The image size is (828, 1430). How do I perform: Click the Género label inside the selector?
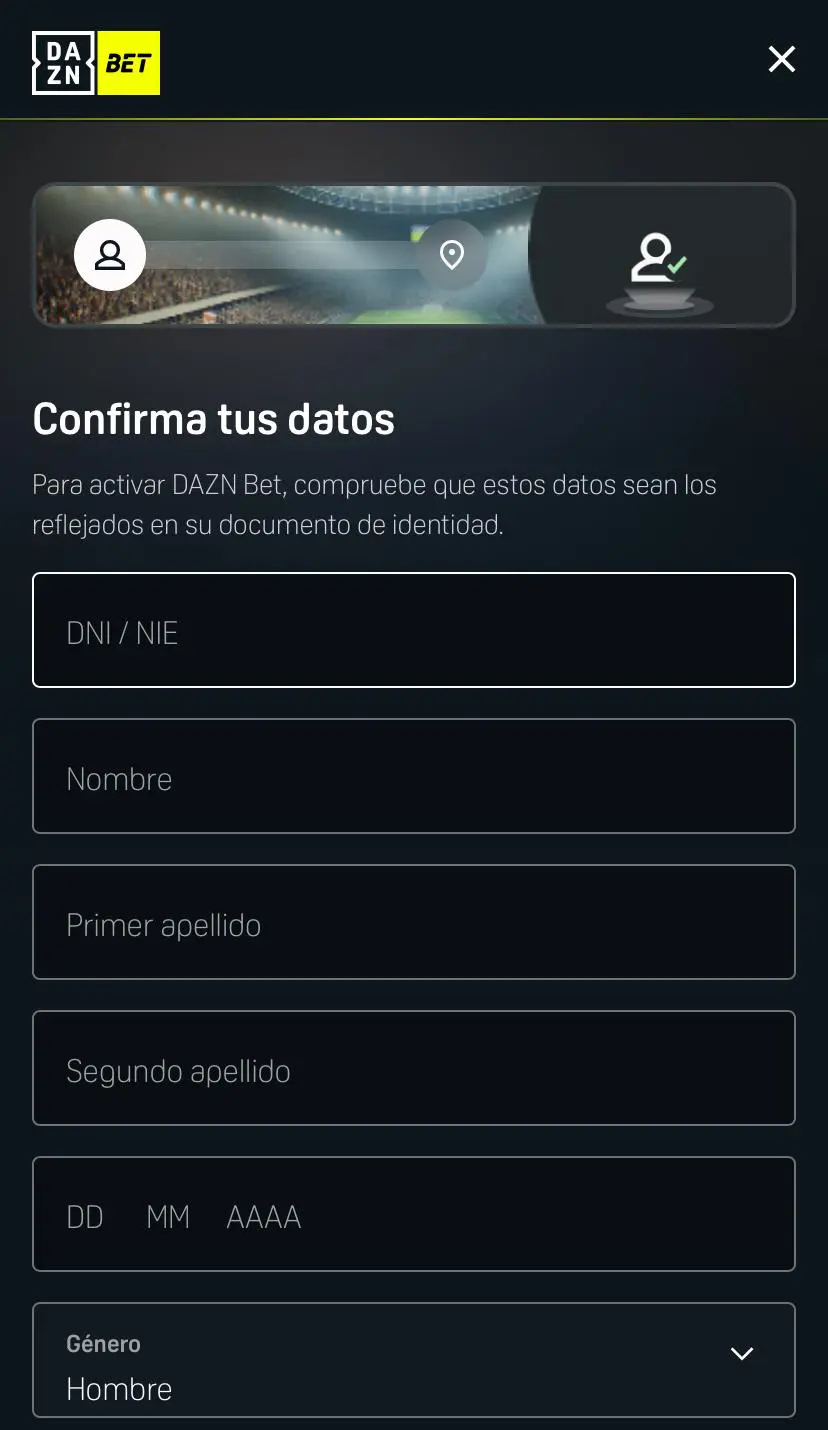click(103, 1344)
